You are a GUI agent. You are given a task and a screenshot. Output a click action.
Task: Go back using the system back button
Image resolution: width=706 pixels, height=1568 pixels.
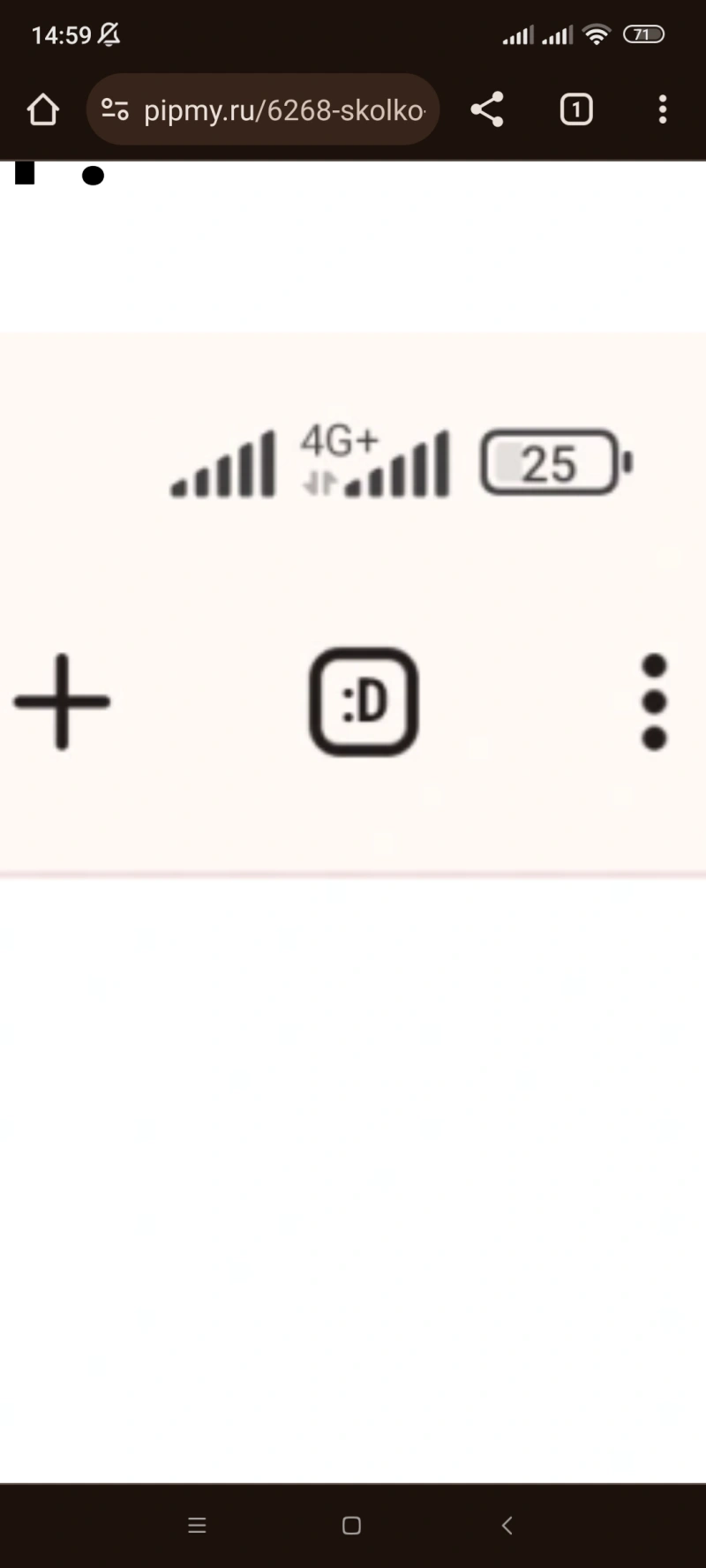pos(507,1526)
